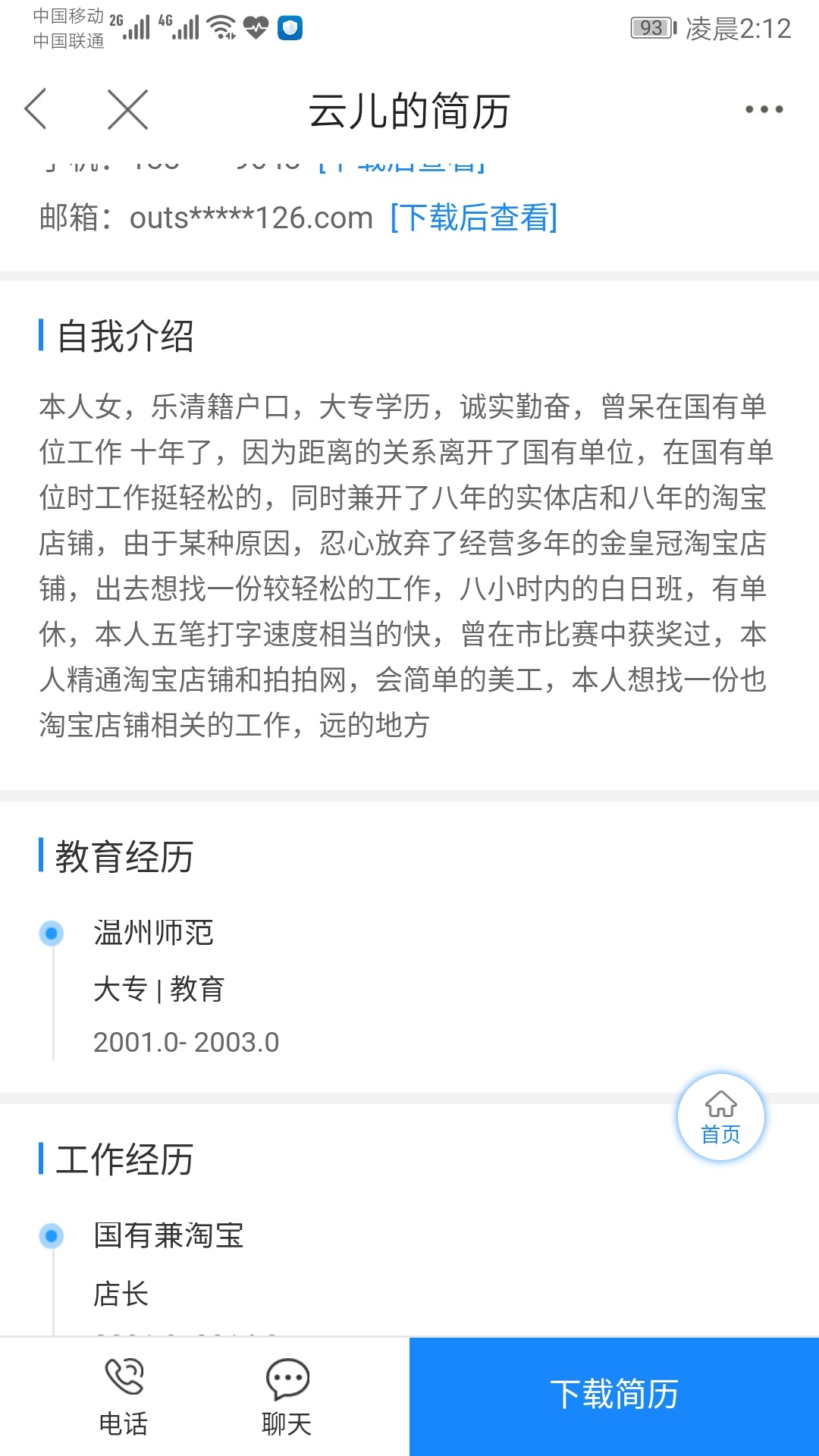
Task: Call the candidate via 电话
Action: coord(124,1397)
